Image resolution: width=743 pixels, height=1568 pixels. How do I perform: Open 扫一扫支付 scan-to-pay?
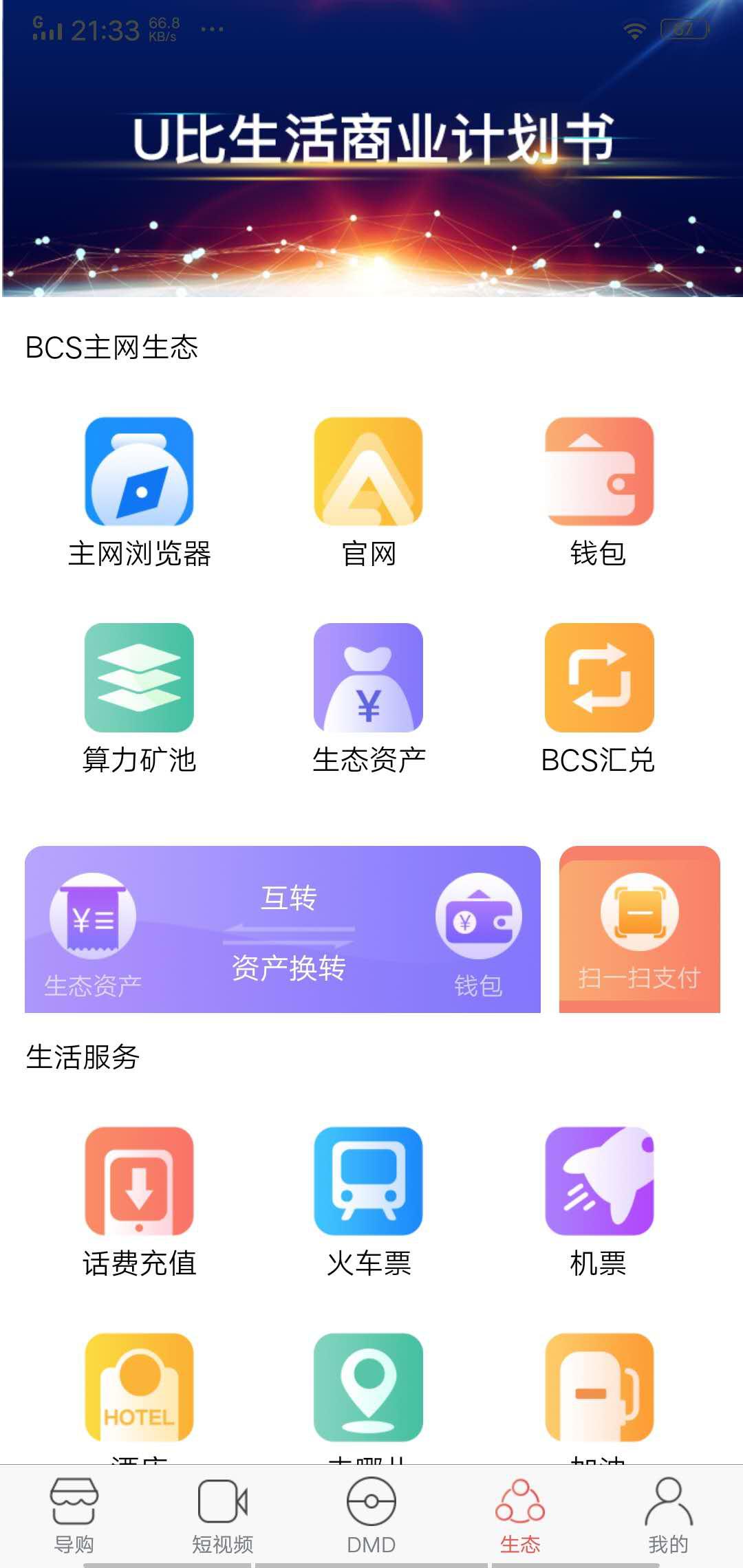point(640,928)
